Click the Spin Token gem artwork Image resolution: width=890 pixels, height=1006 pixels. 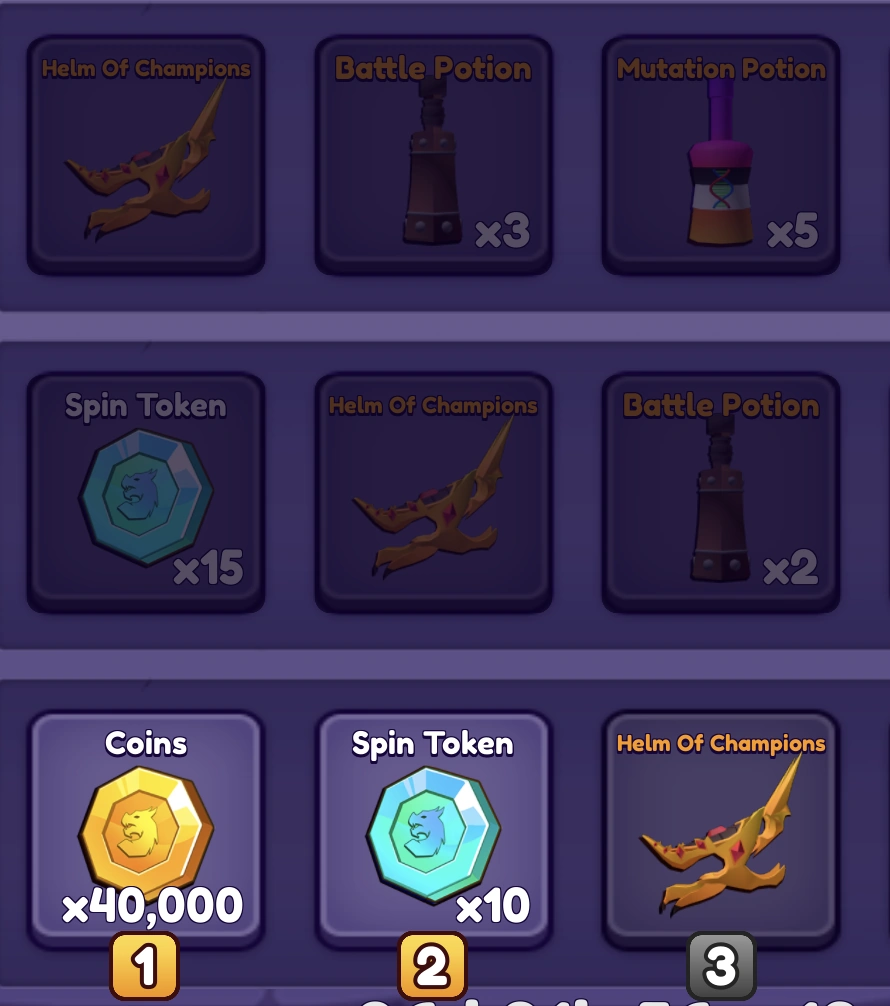point(432,835)
